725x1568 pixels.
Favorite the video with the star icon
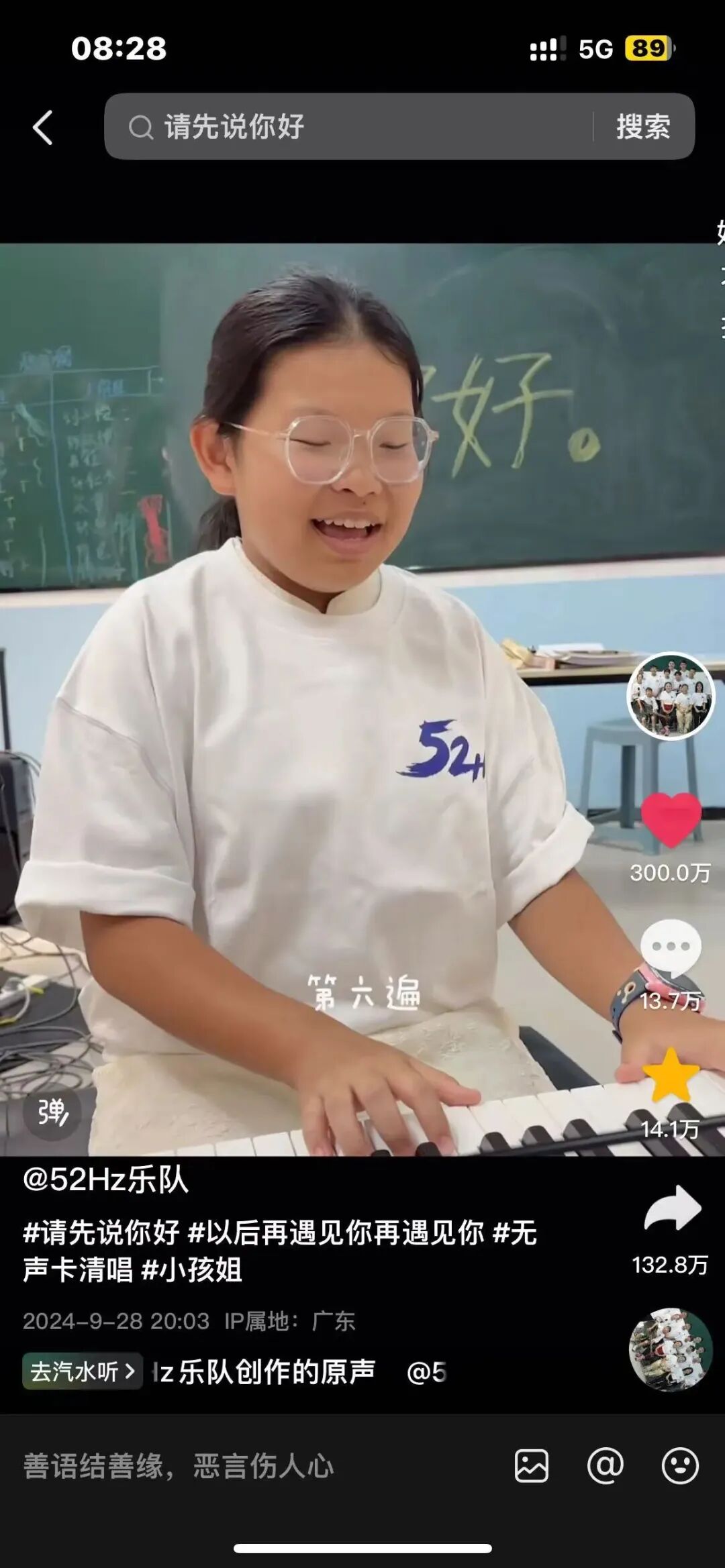pos(671,1076)
